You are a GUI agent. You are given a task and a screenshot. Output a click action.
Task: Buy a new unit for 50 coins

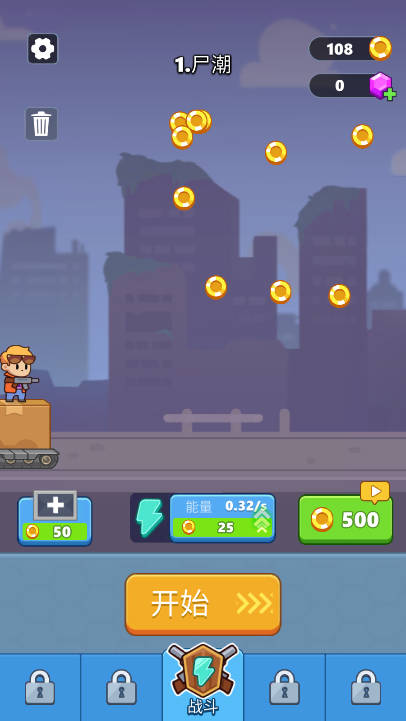coord(55,519)
